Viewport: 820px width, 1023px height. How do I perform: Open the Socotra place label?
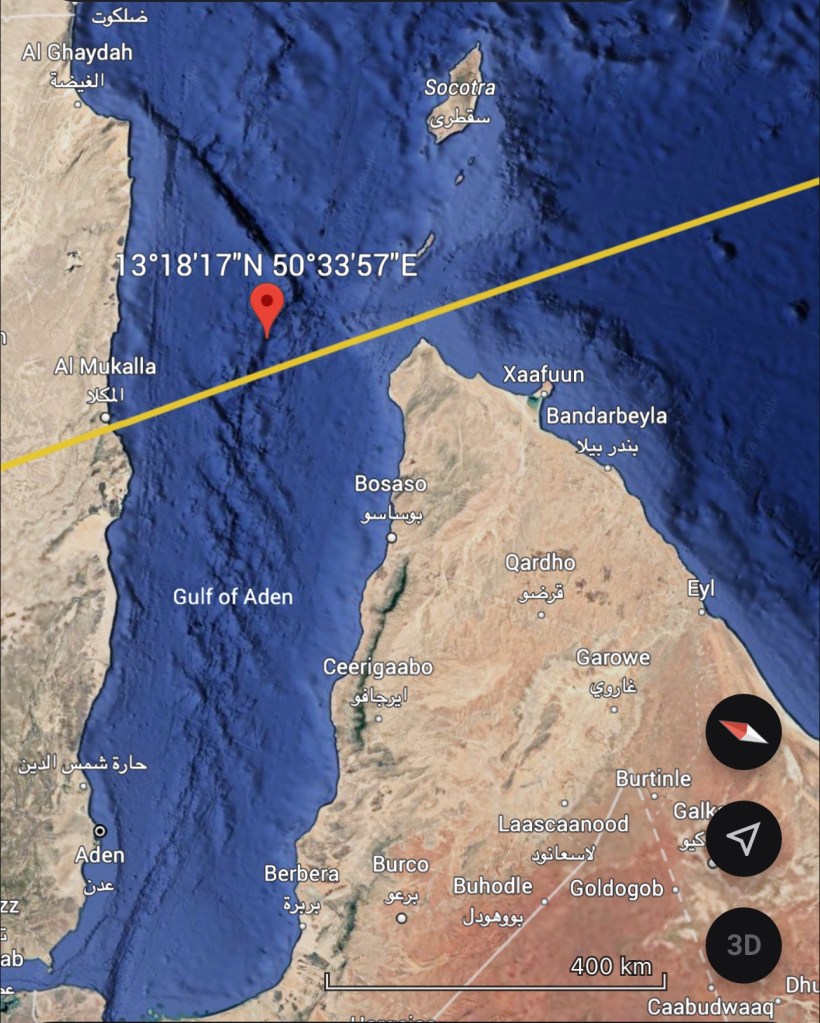click(x=460, y=88)
